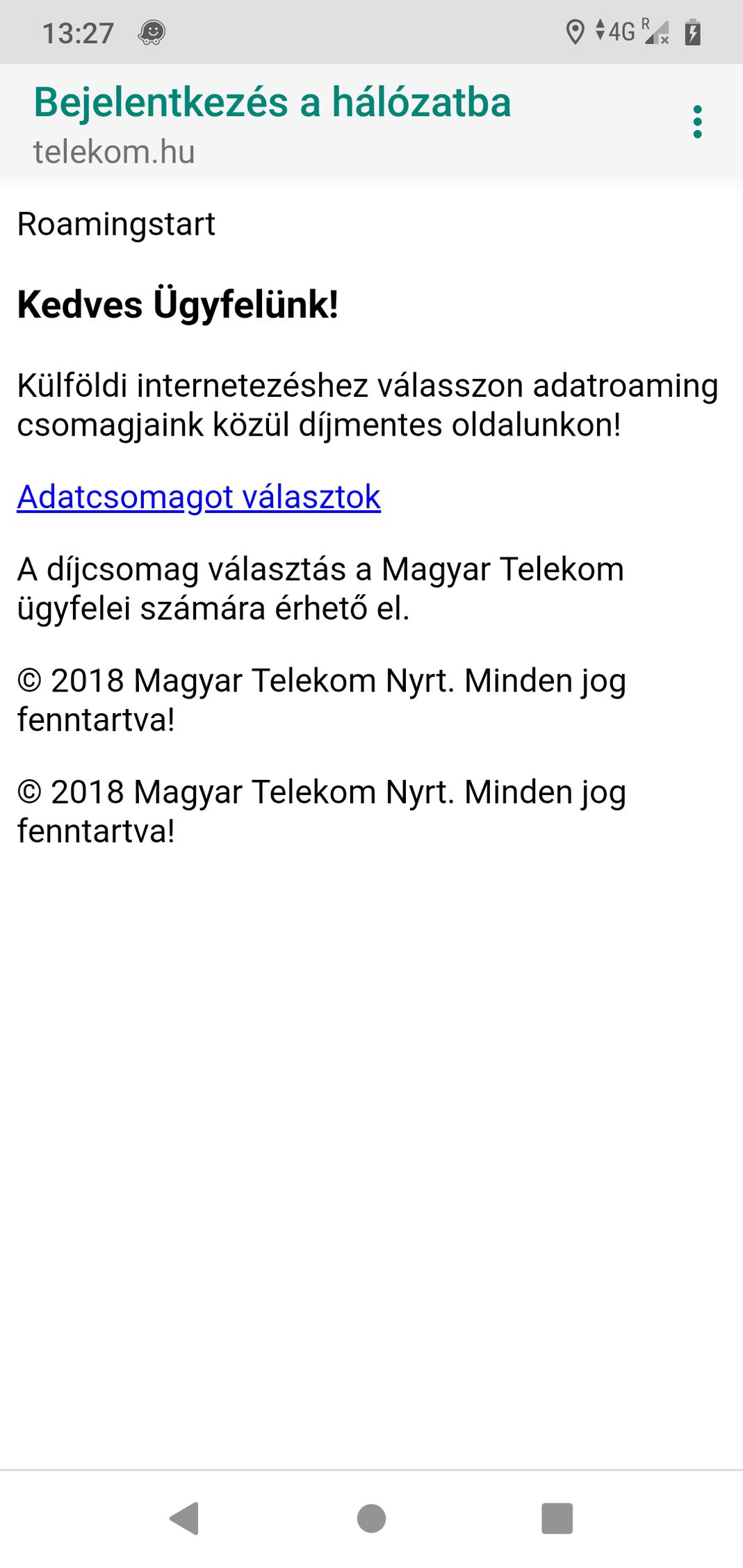Go back using the navigation bar

tap(185, 1518)
